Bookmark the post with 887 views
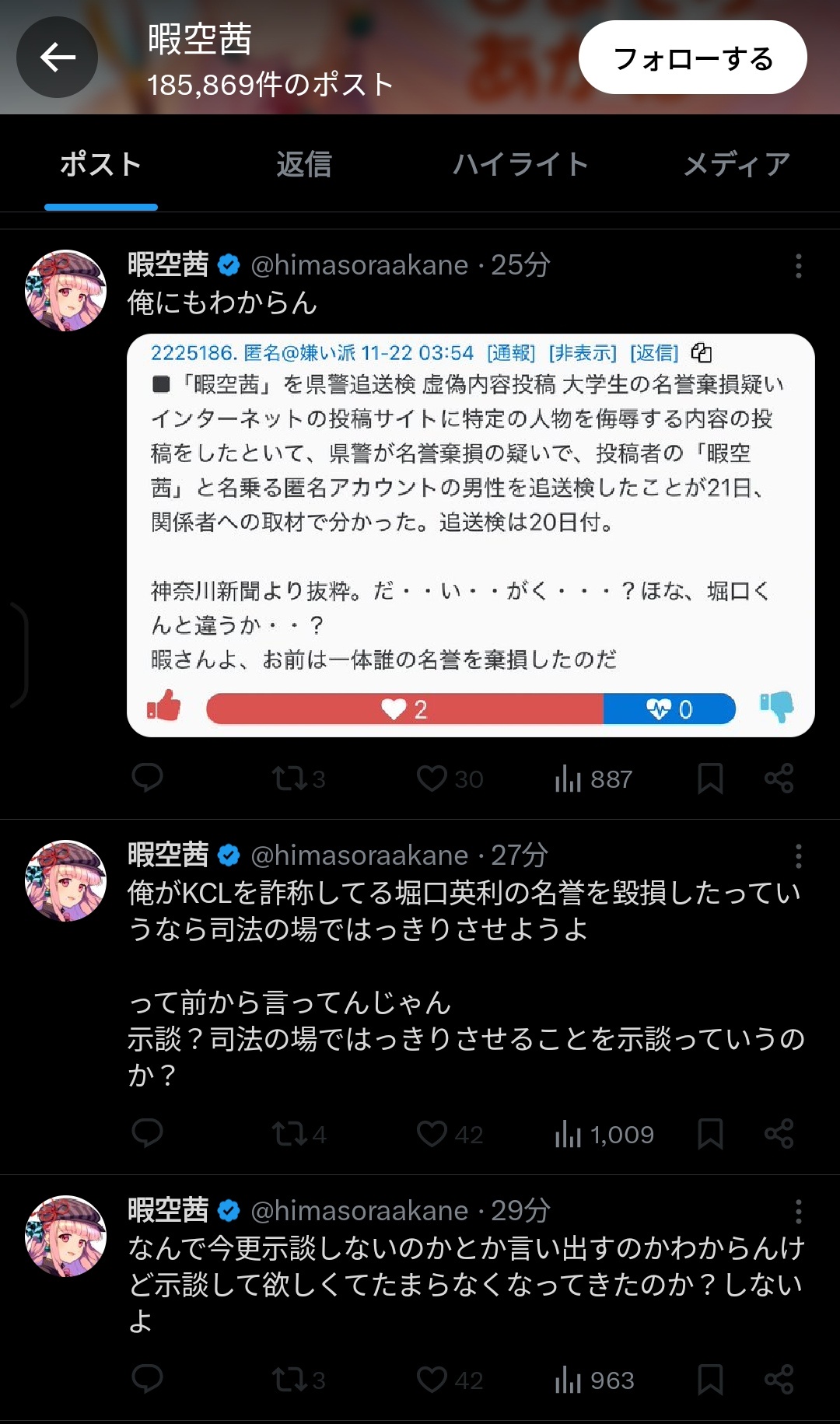The height and width of the screenshot is (1424, 840). [709, 778]
